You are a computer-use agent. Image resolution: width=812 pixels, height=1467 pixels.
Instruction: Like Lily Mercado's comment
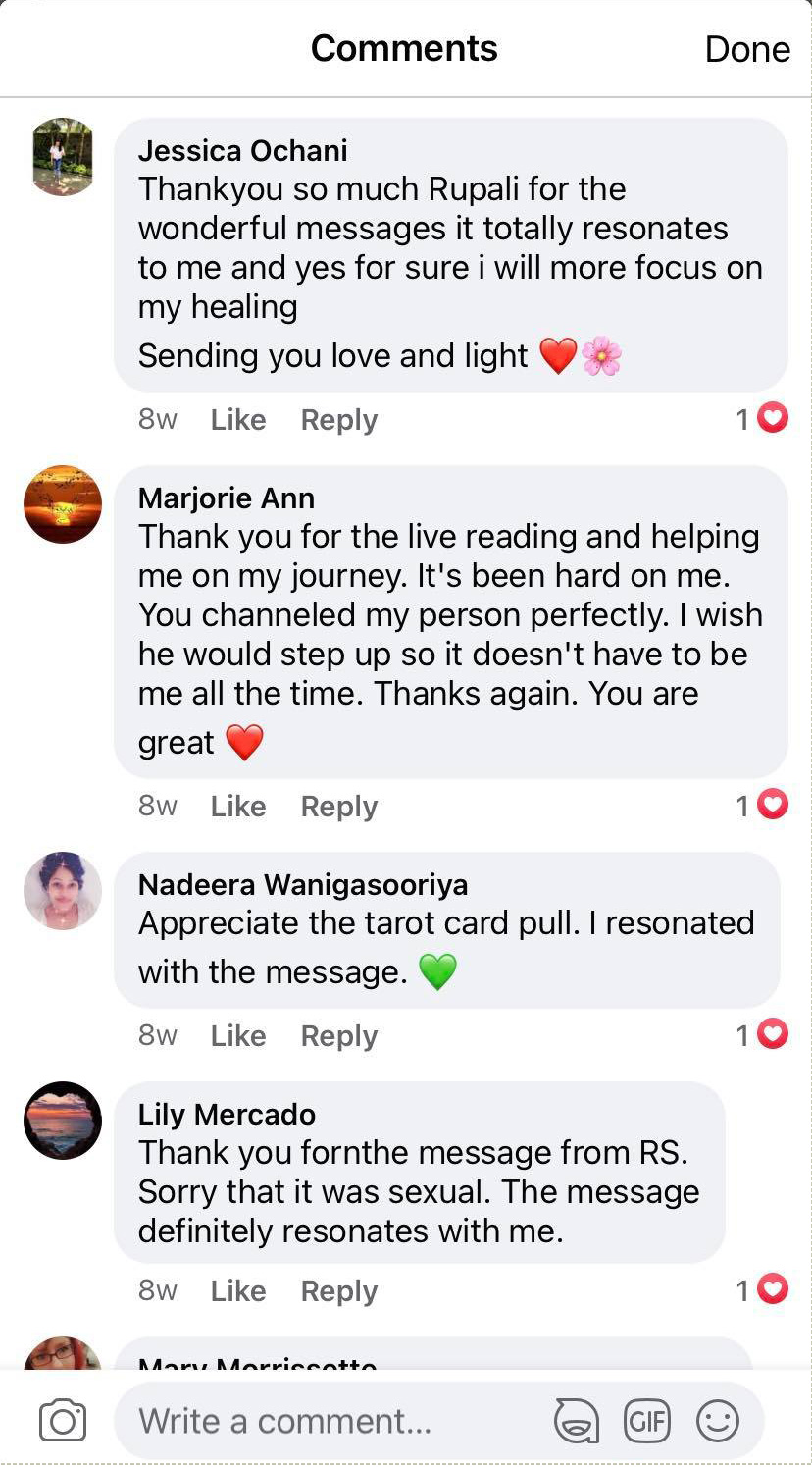tap(238, 1291)
